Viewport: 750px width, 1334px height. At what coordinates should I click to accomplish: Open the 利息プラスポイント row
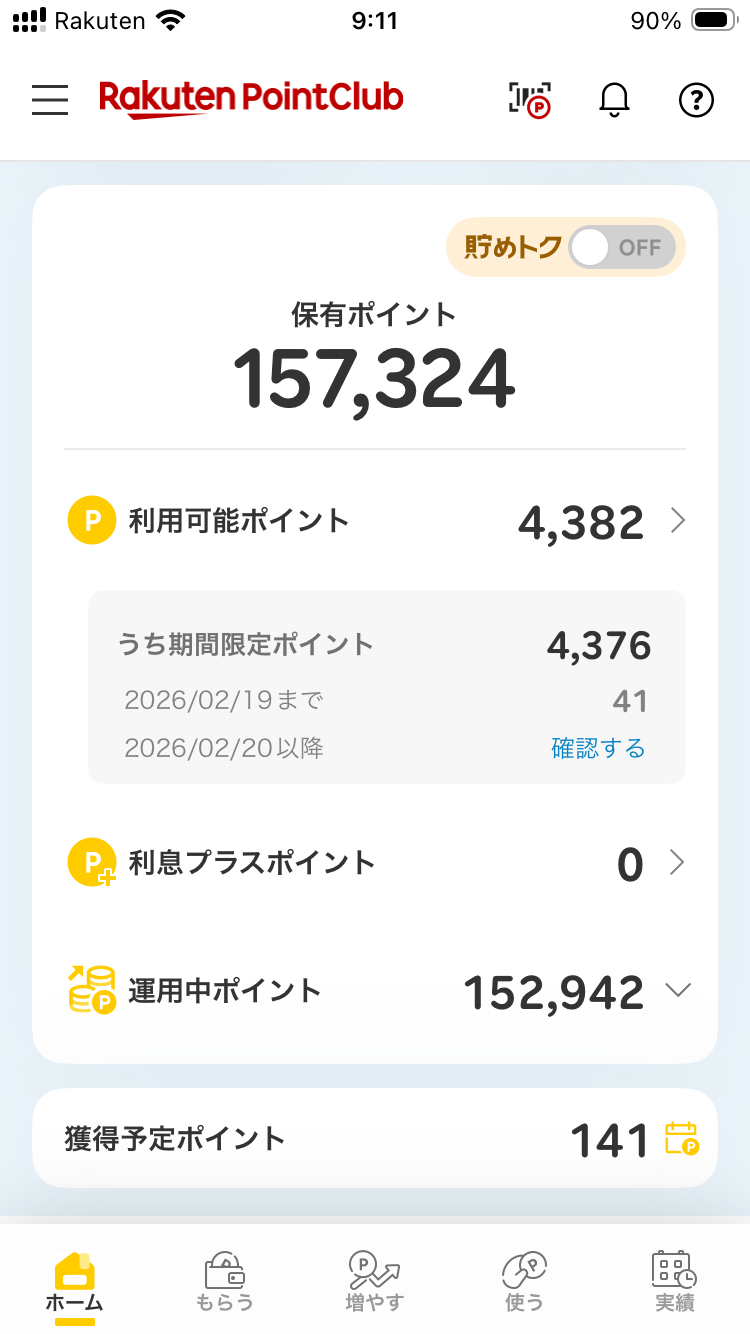tap(375, 863)
